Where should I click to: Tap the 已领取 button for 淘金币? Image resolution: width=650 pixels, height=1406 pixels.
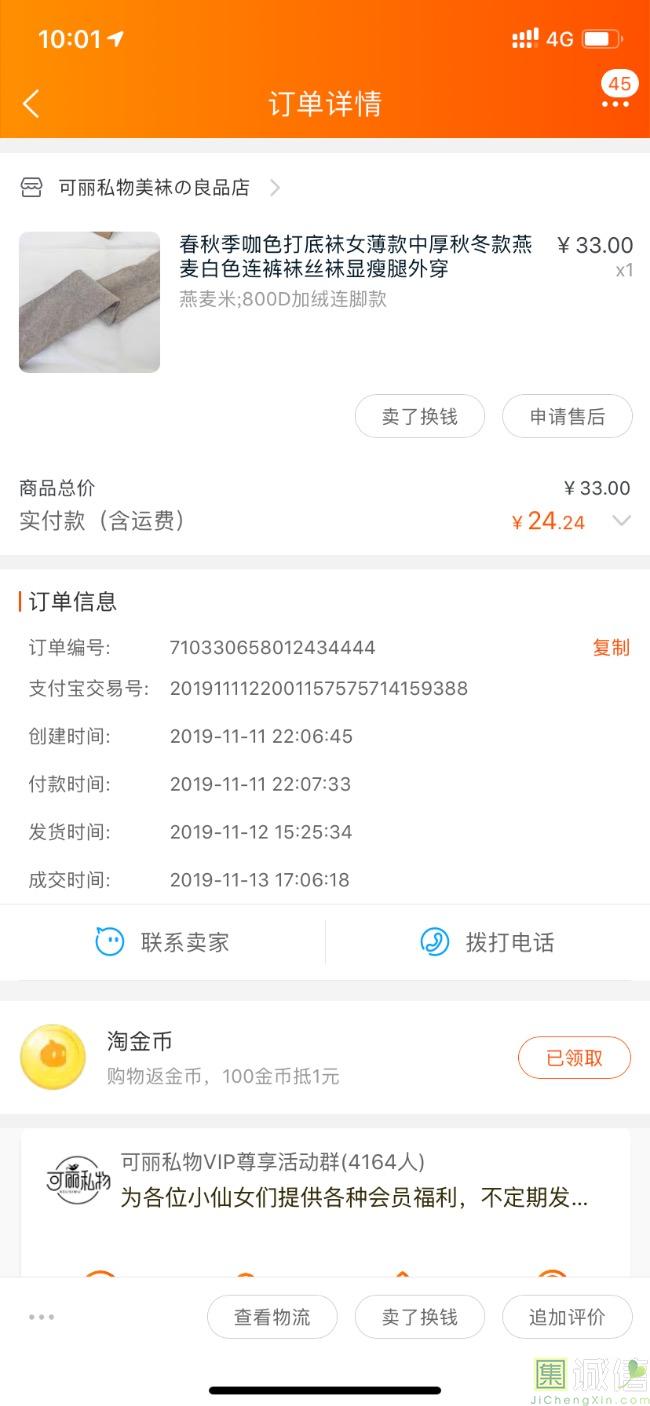(x=574, y=1058)
